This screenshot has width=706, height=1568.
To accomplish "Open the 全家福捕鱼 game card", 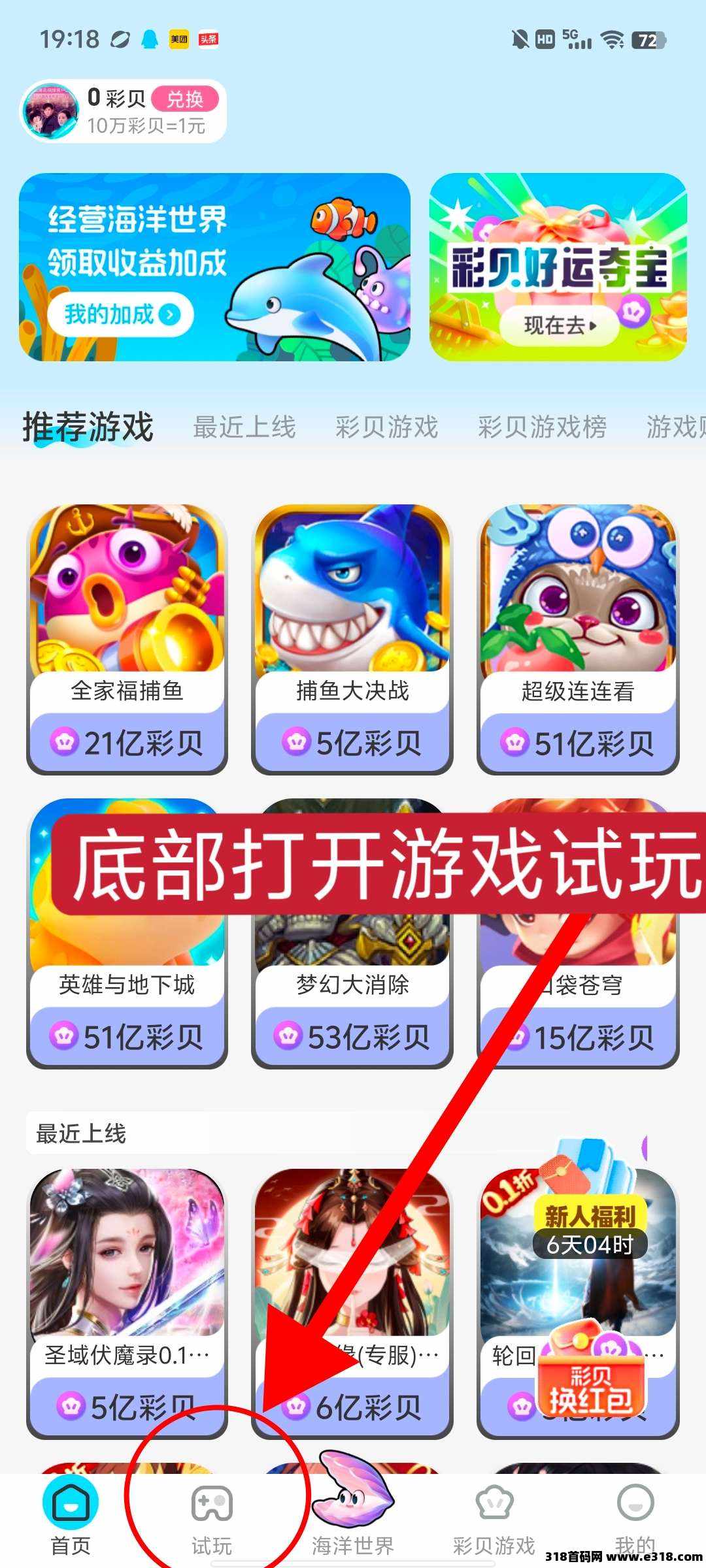I will click(127, 638).
